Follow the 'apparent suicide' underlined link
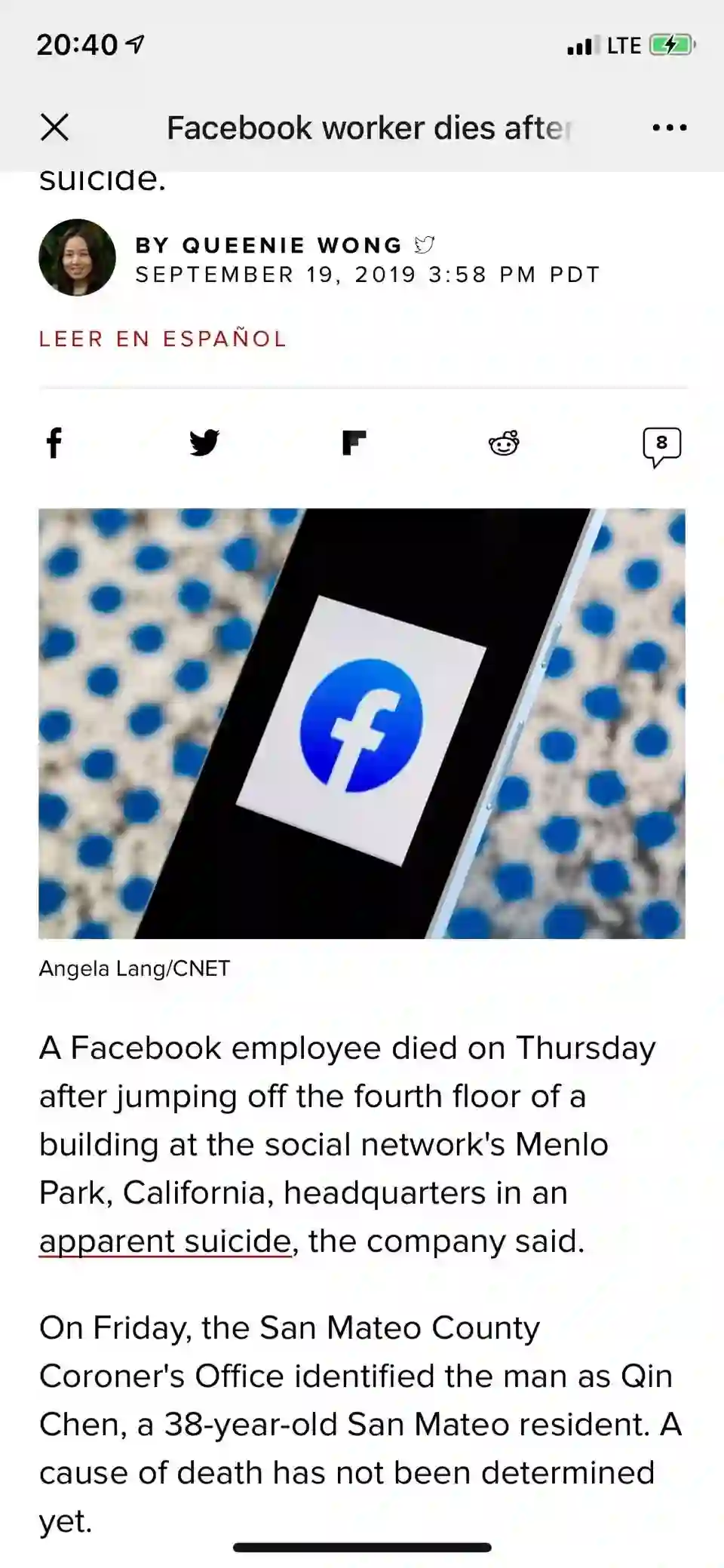This screenshot has height=1568, width=724. point(165,1241)
